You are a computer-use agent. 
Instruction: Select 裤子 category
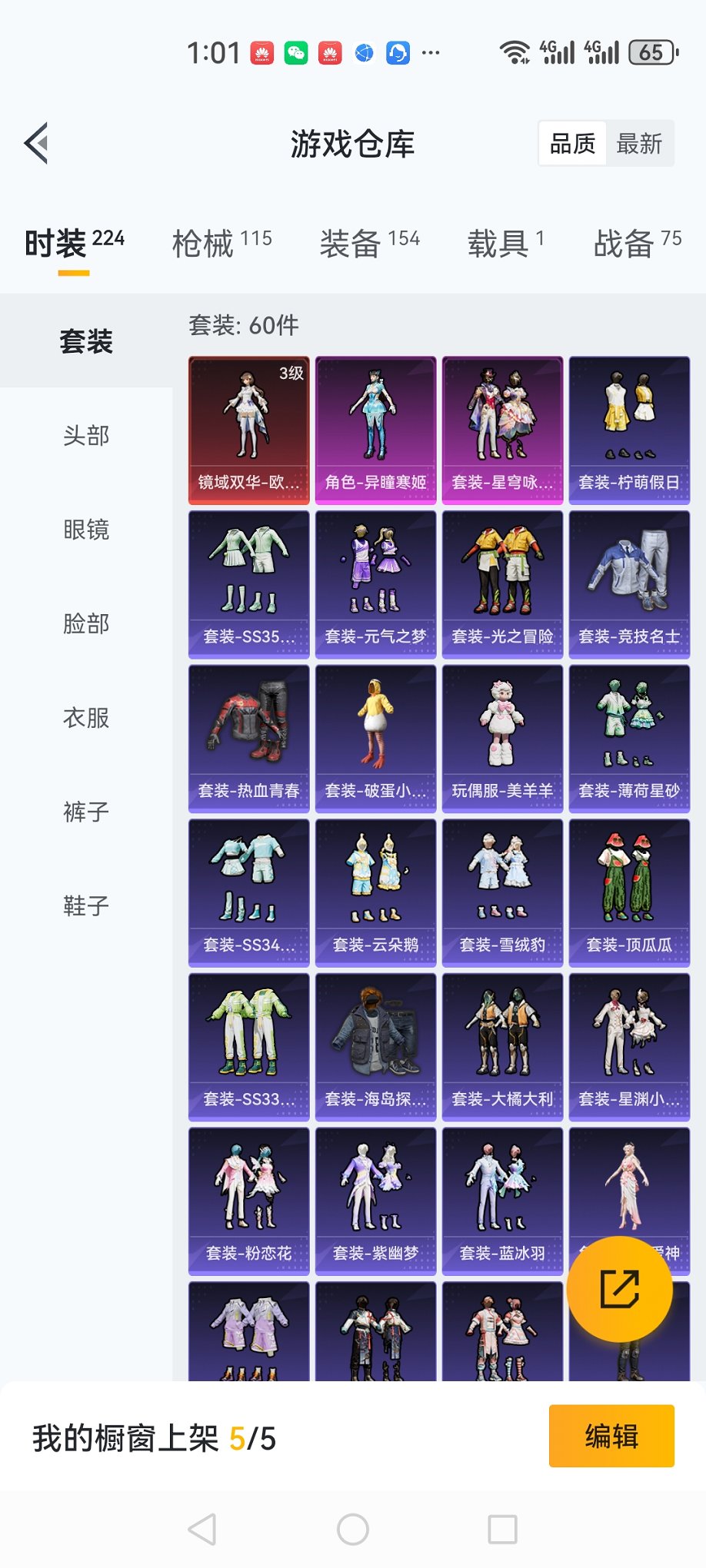pos(86,812)
